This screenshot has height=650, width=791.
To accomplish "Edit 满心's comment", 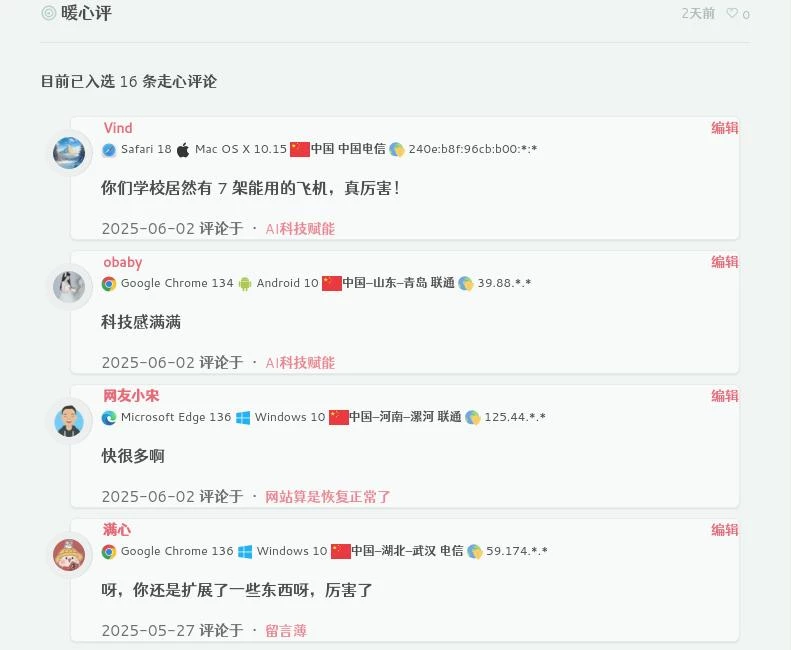I will pos(724,530).
